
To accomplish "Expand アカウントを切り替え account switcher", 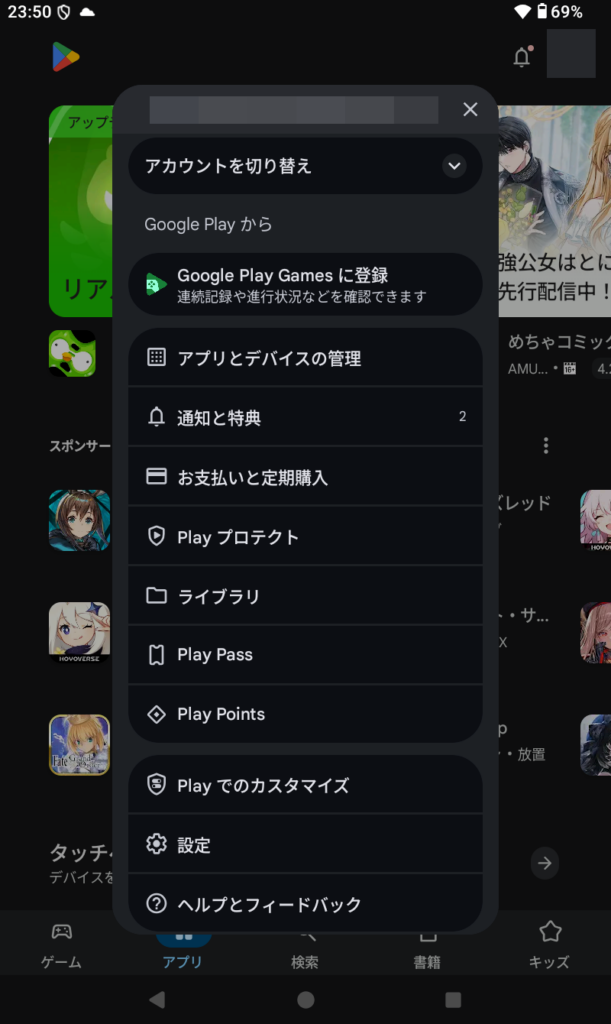I will 454,166.
